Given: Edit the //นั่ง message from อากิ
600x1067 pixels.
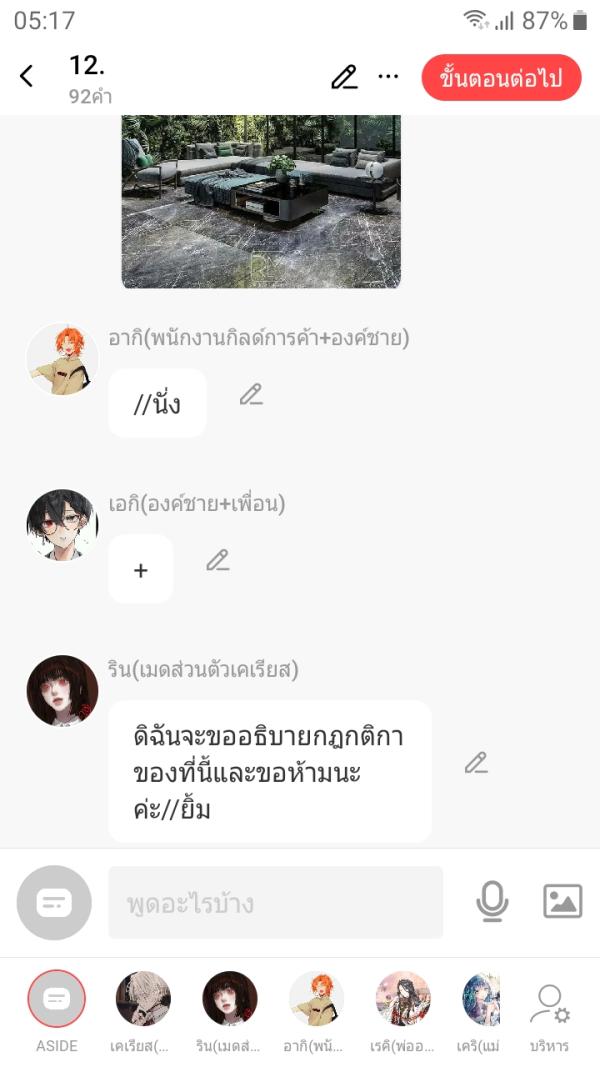Looking at the screenshot, I should point(251,395).
